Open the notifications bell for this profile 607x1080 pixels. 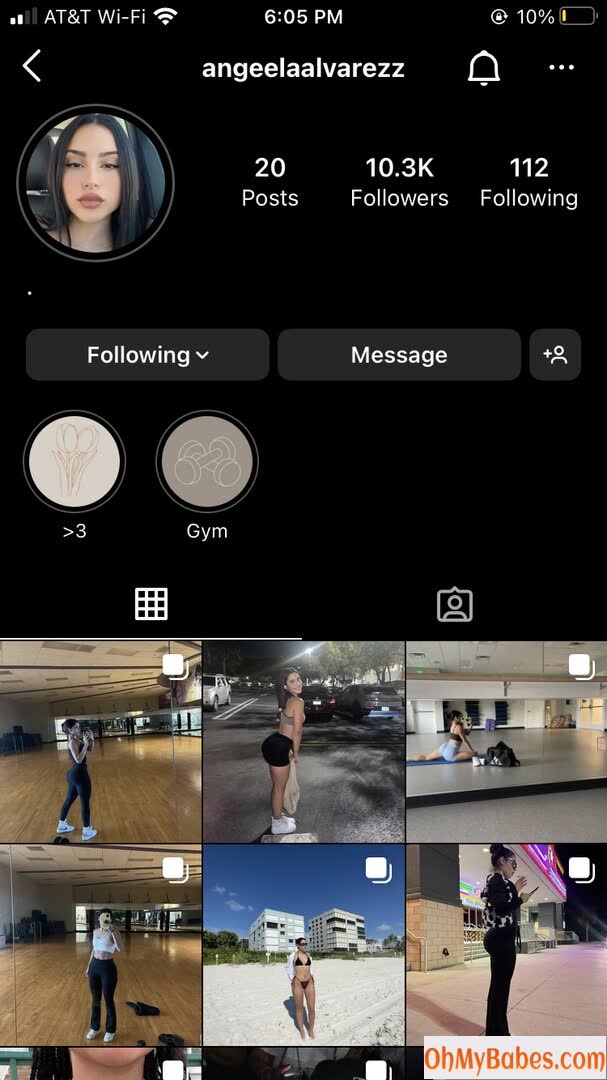[484, 68]
